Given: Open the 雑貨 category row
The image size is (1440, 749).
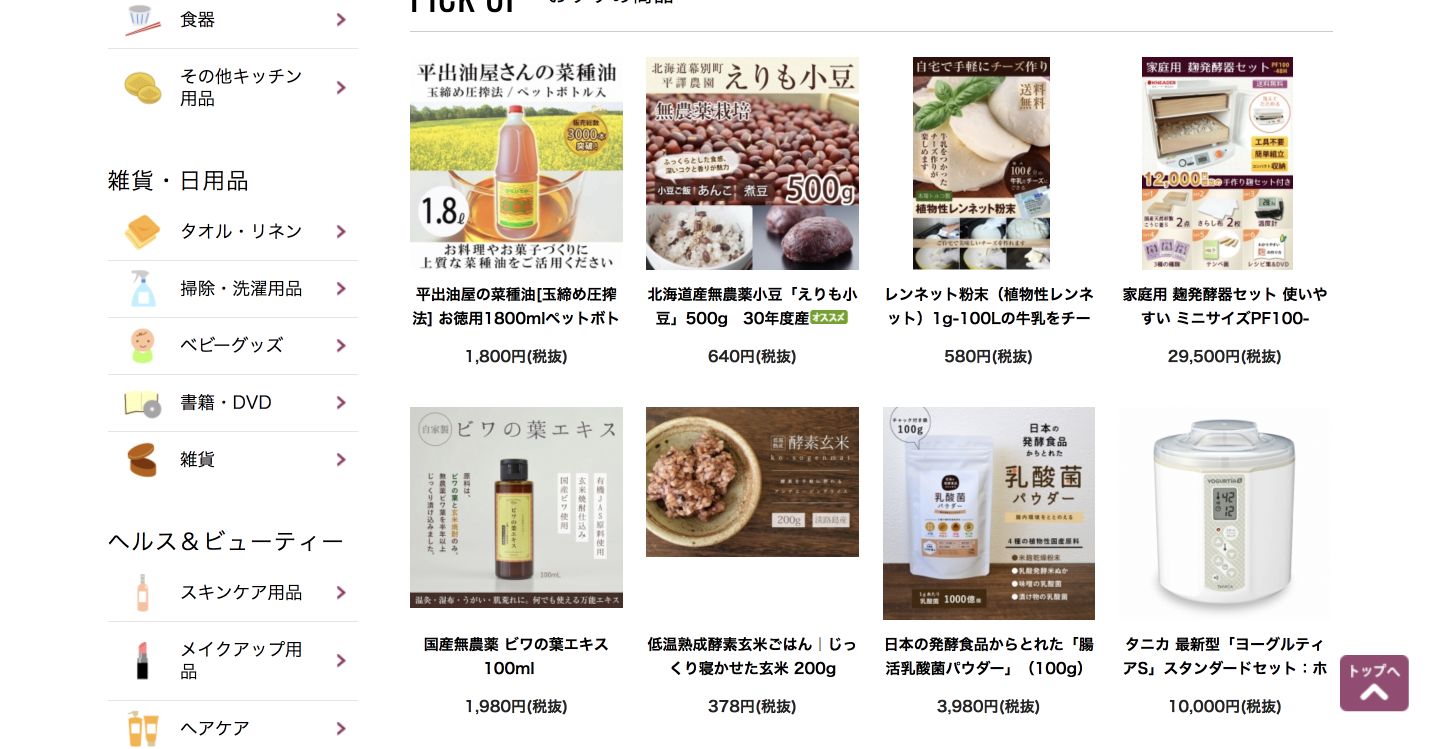Looking at the screenshot, I should click(232, 459).
